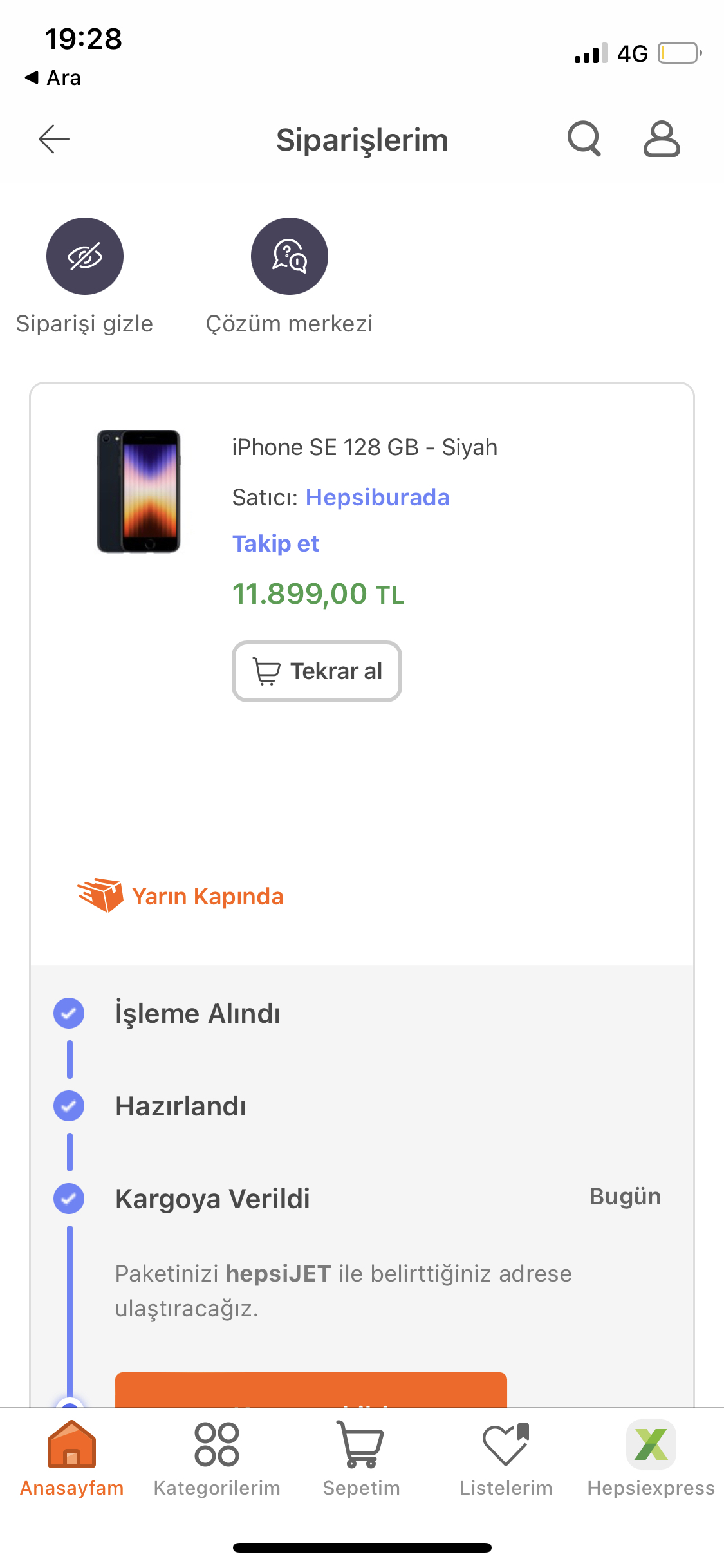
Task: Return to previous app via Ara
Action: [x=53, y=78]
